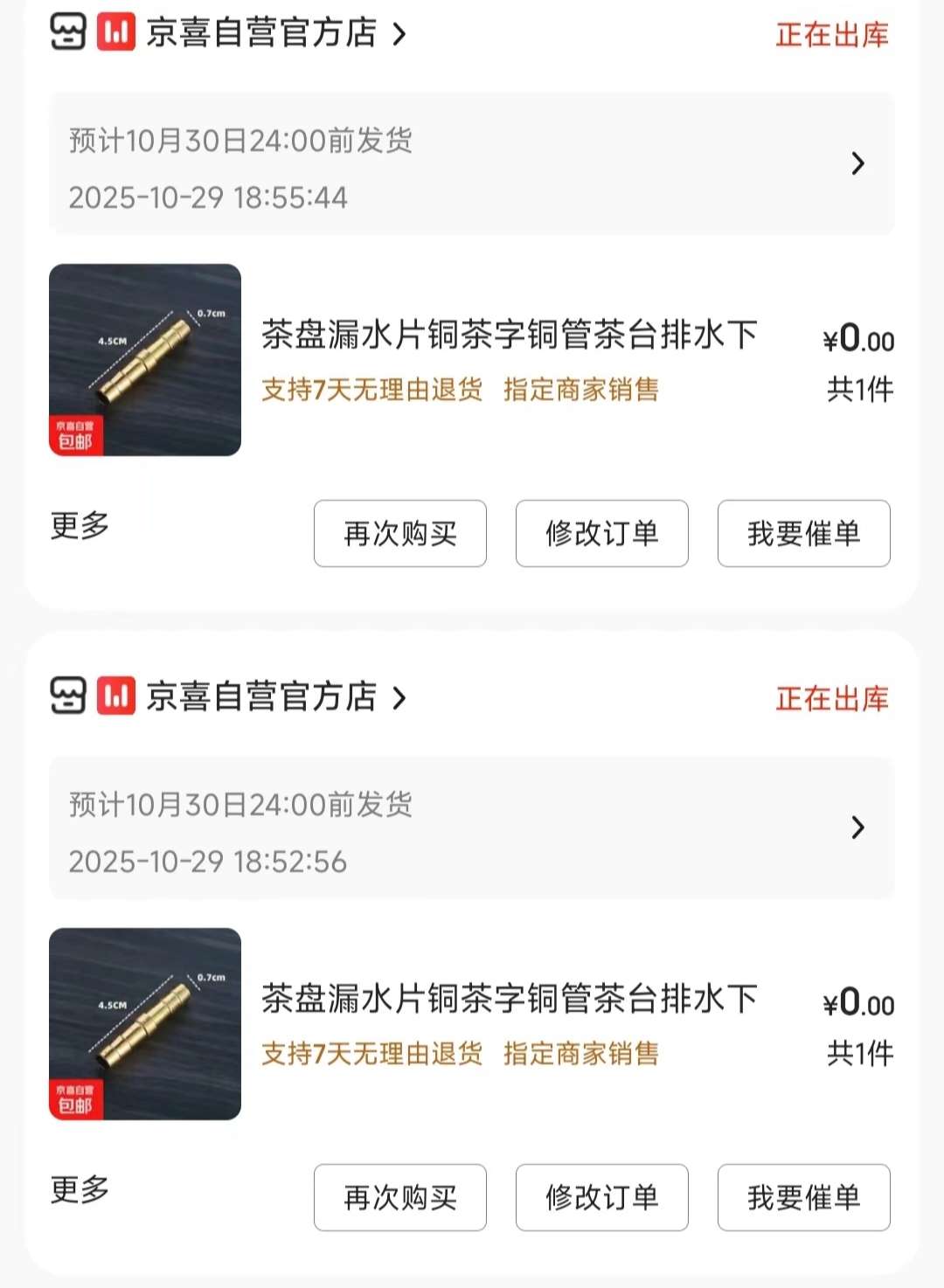Tap 我要催单 for the 18:55:44 order

(x=804, y=533)
